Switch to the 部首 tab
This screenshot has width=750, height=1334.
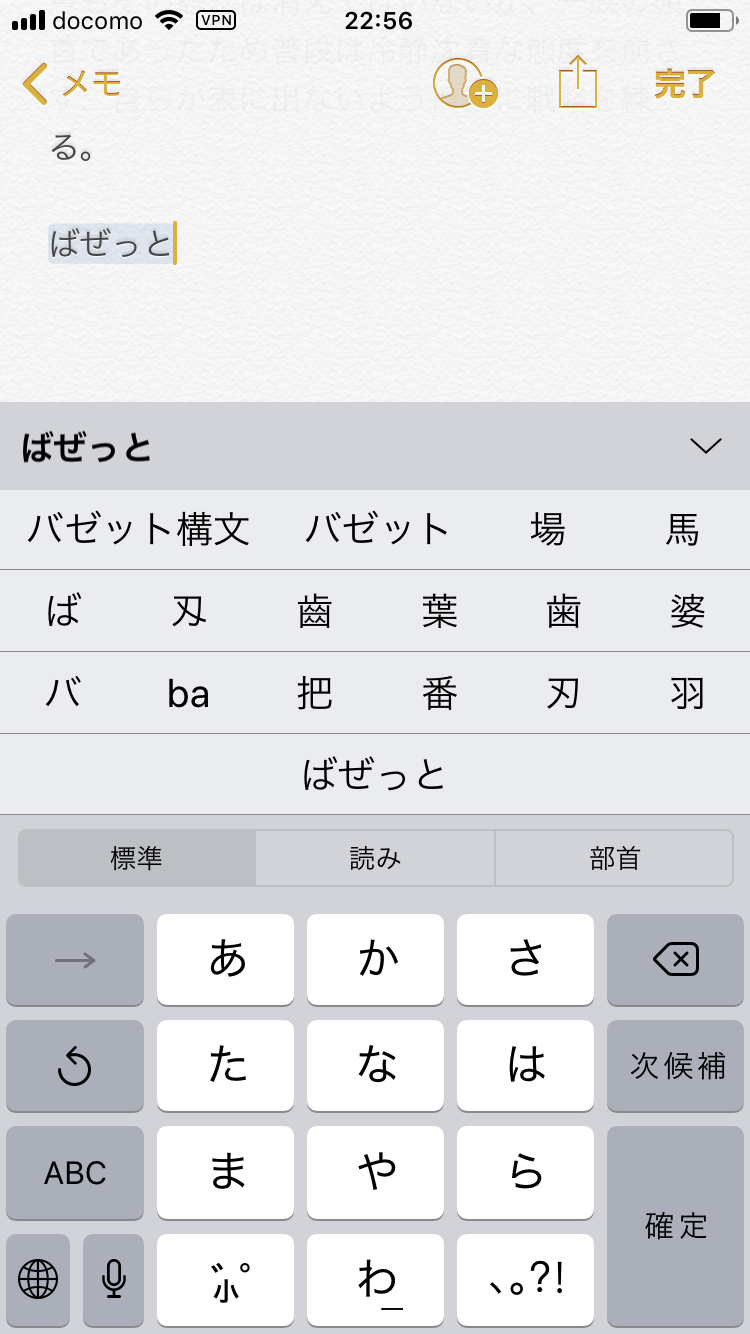click(614, 858)
